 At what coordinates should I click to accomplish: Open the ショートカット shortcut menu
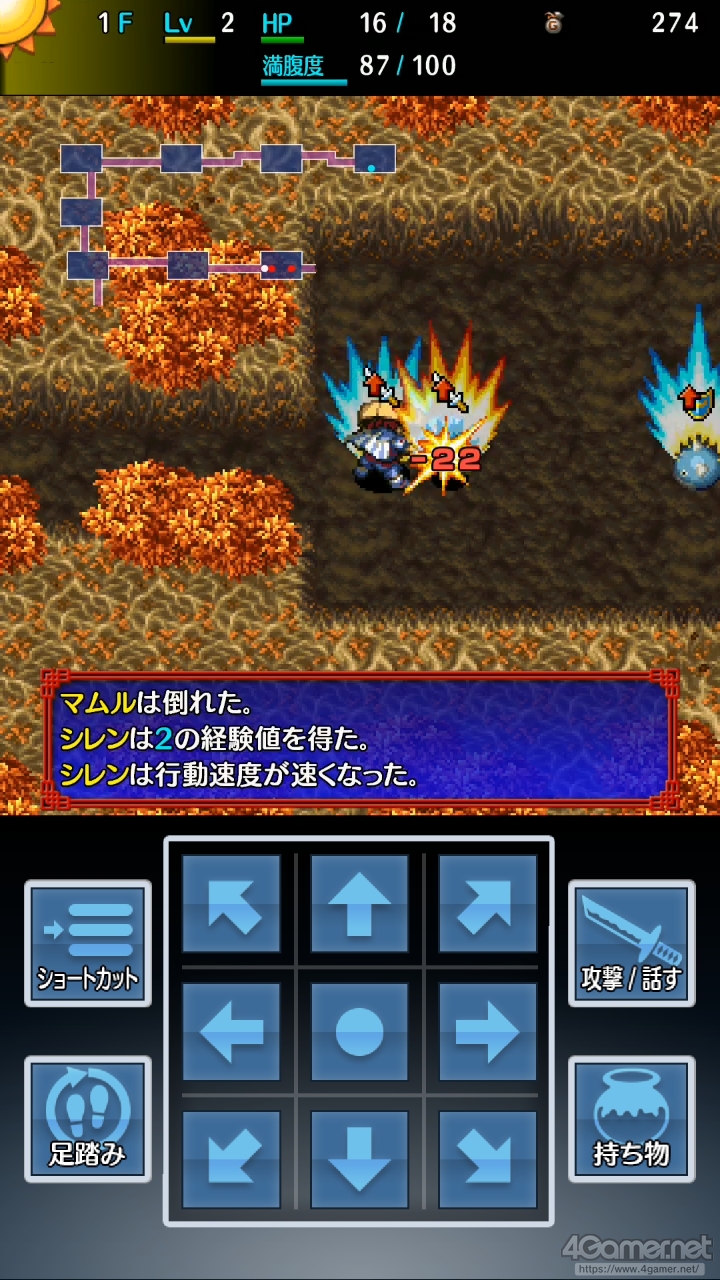pos(88,943)
